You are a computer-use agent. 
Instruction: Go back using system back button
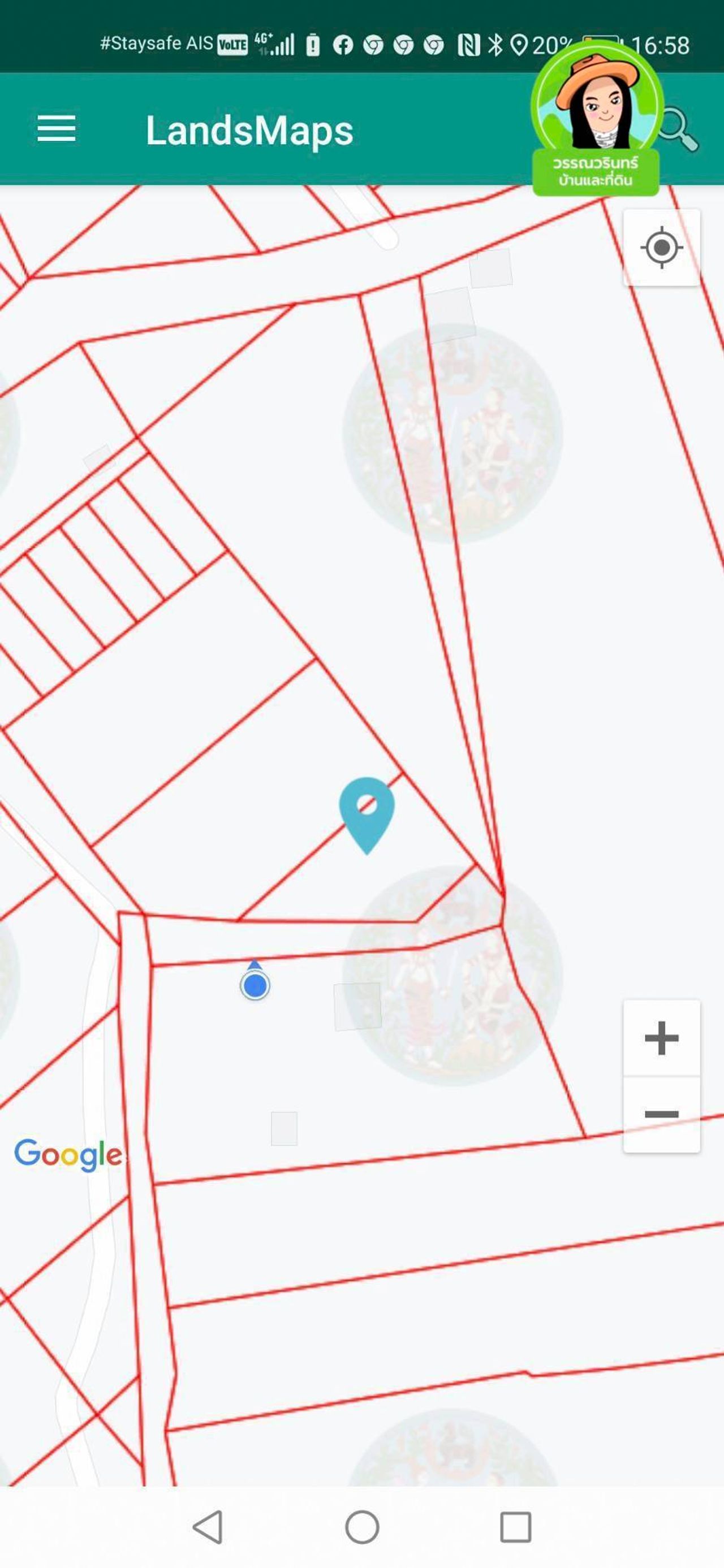coord(208,1527)
